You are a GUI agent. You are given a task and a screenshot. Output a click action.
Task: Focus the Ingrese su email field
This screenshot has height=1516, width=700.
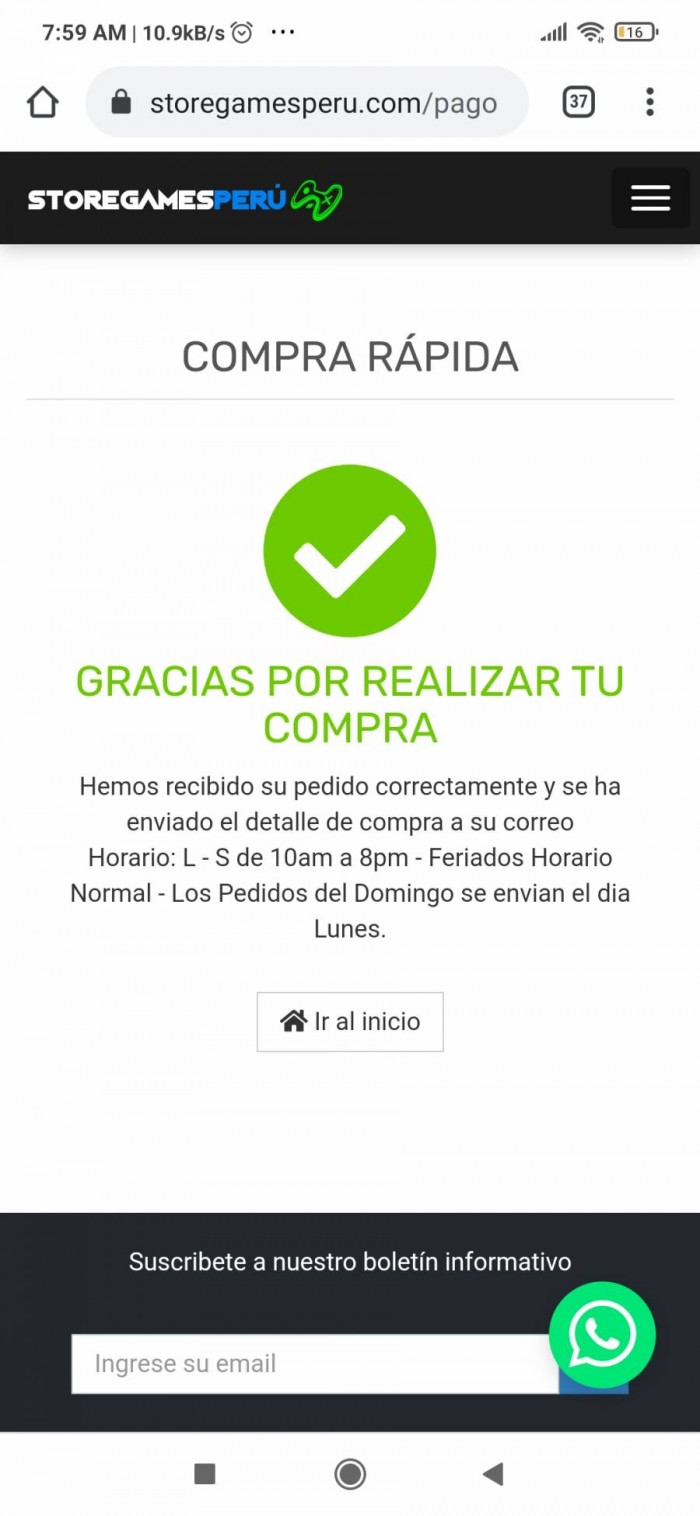[x=314, y=1363]
